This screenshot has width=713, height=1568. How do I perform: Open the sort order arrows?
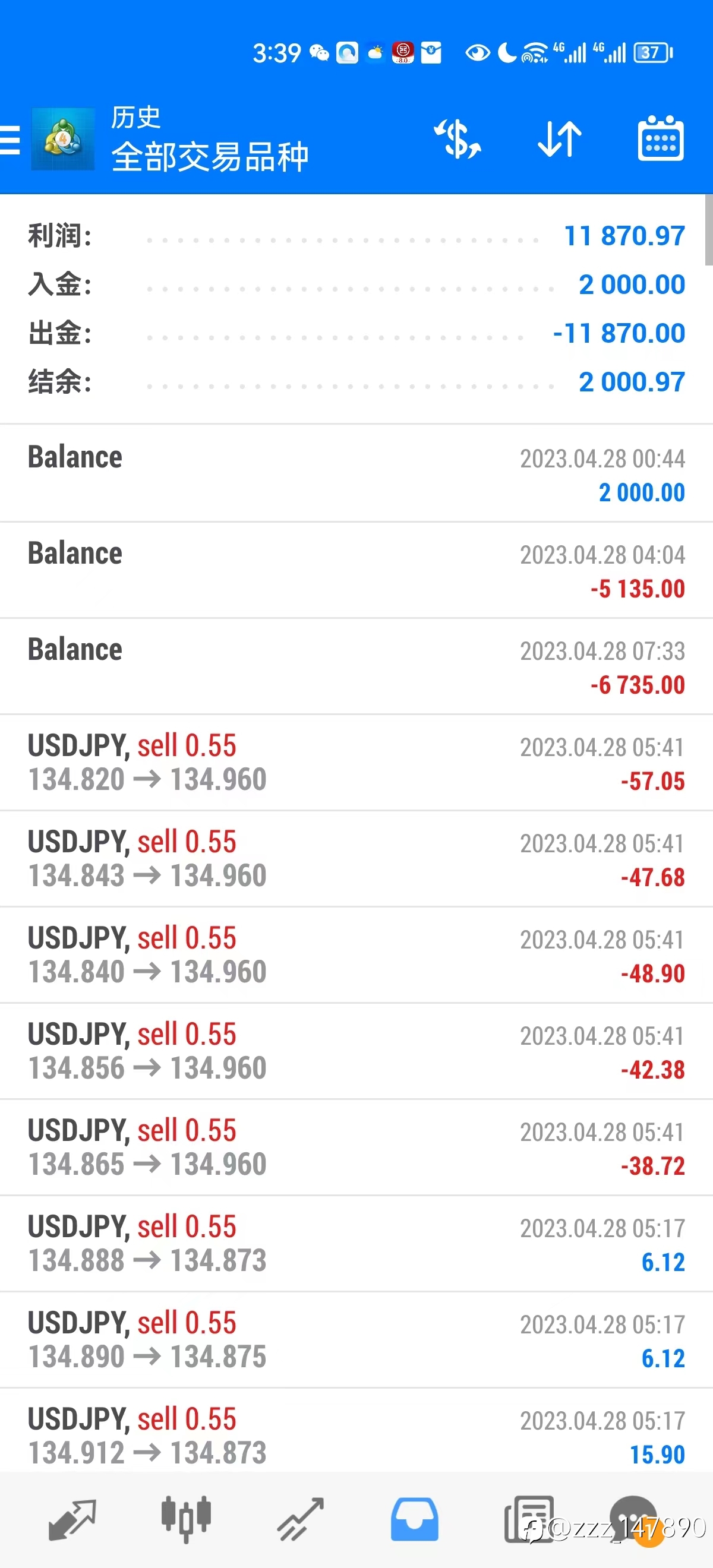560,140
